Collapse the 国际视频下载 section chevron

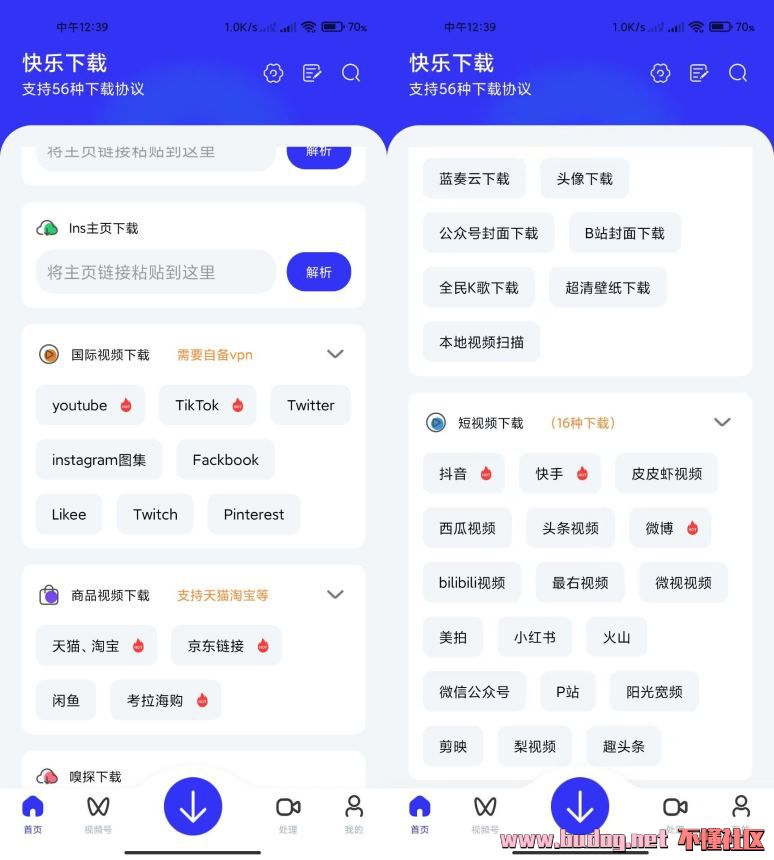pos(335,354)
